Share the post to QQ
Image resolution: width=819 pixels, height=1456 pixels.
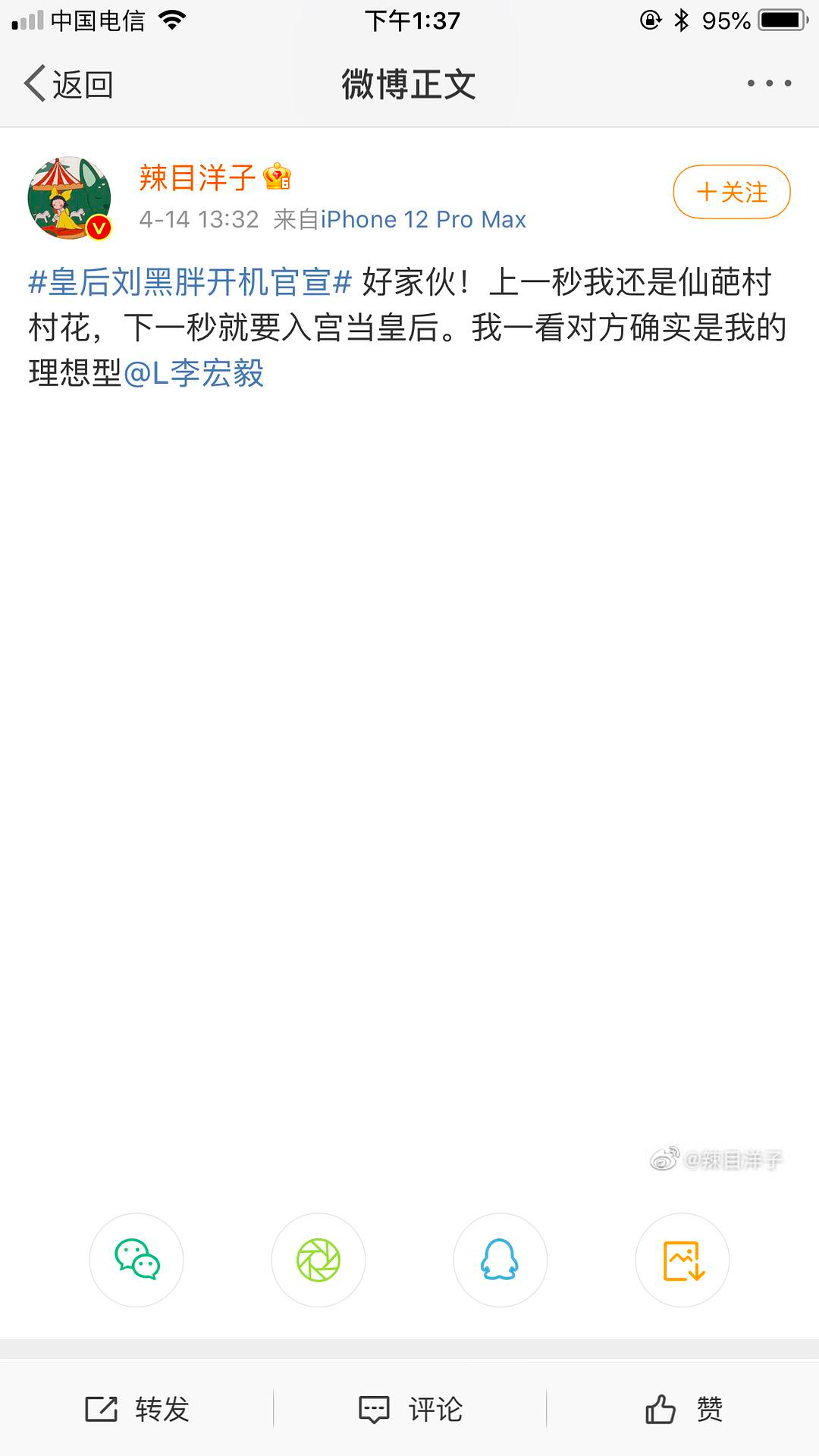(x=500, y=1260)
